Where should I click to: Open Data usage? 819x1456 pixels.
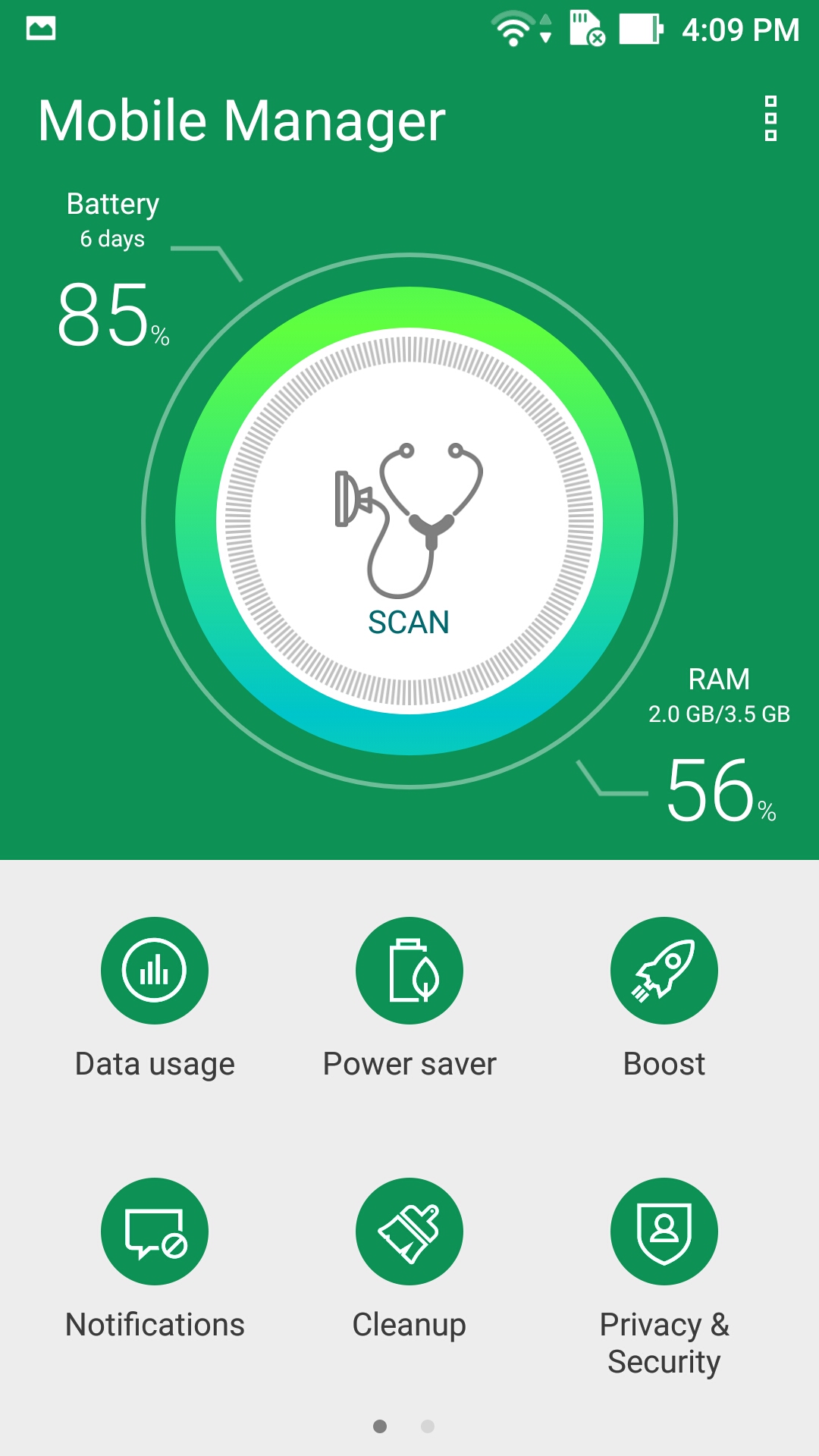[155, 971]
